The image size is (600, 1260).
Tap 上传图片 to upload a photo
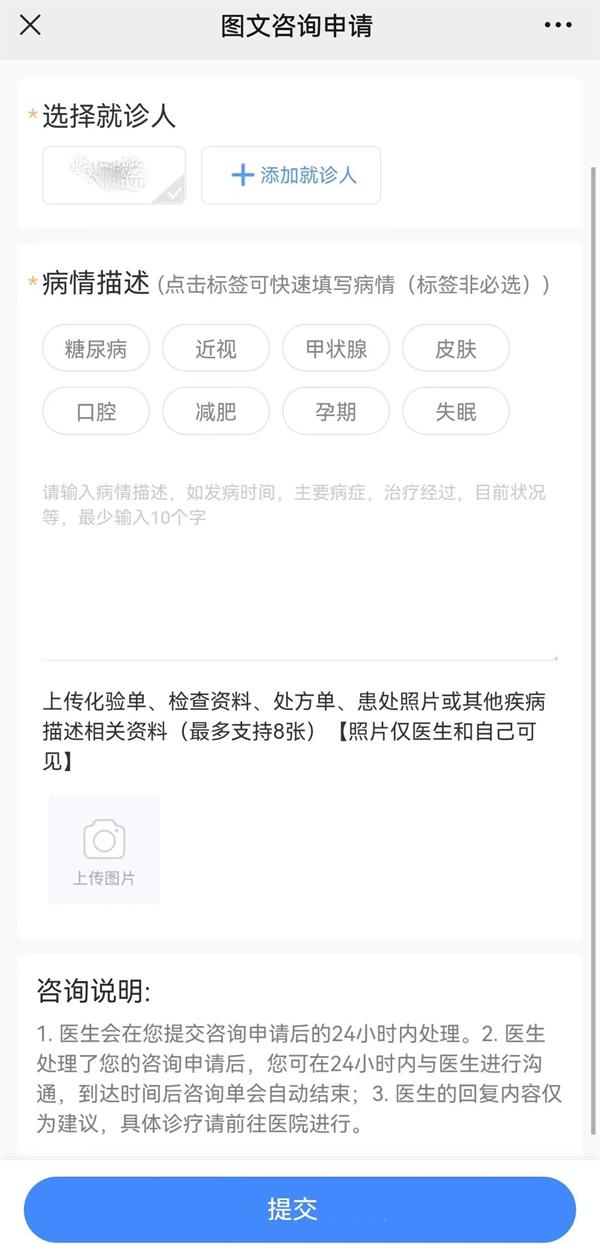point(104,849)
